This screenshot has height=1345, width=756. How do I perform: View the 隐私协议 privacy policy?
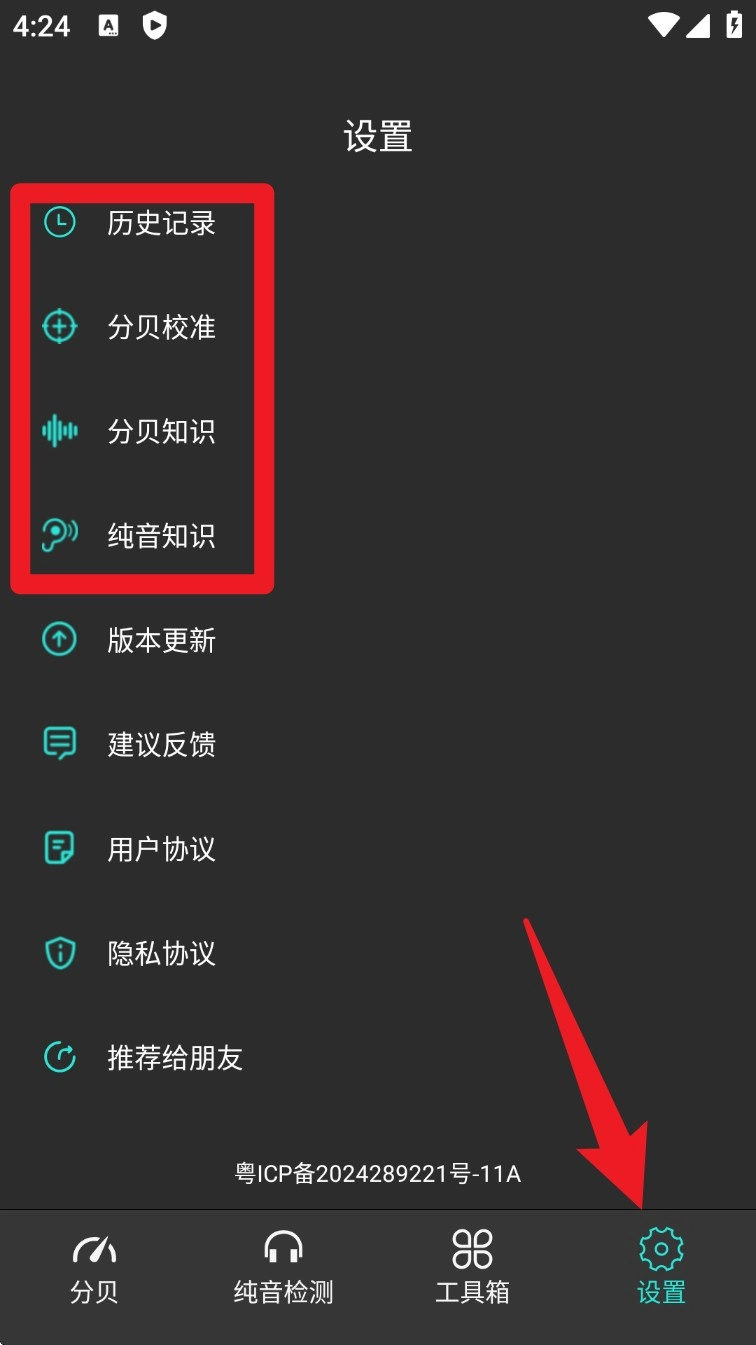160,953
